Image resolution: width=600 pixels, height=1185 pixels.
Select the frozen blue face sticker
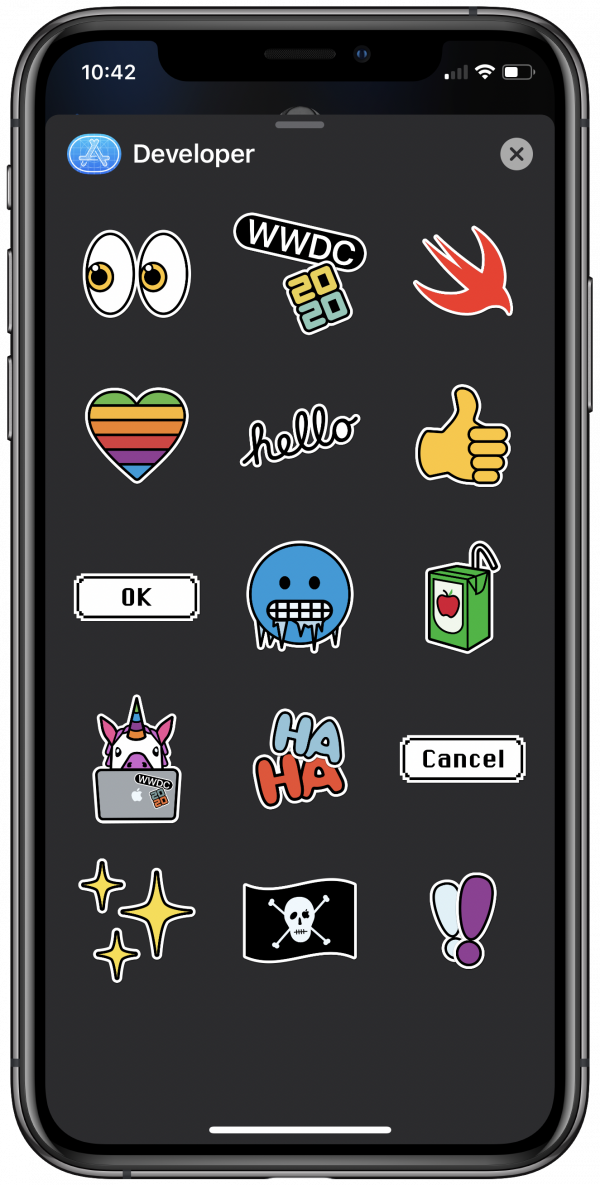300,597
